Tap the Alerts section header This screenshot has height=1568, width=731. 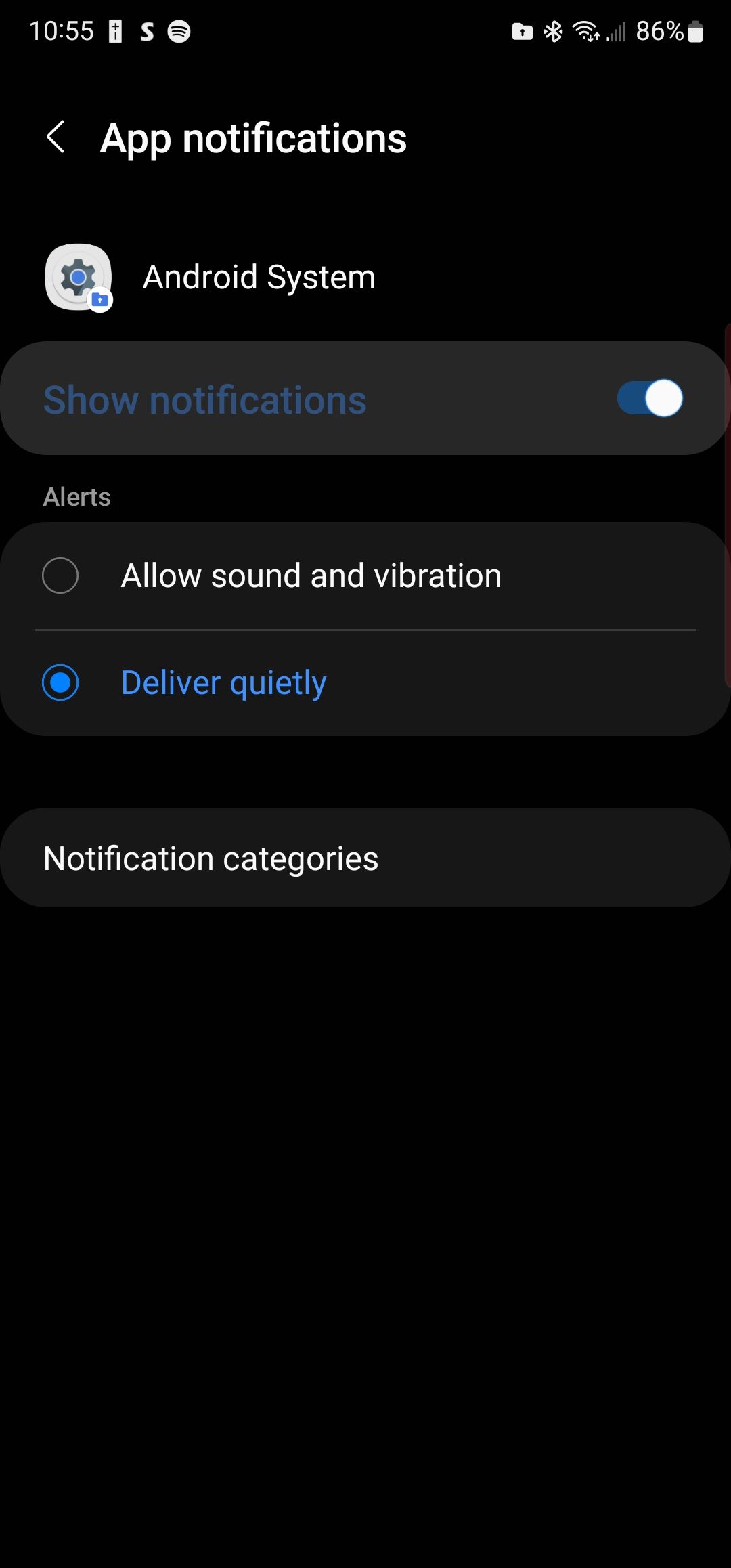point(76,496)
